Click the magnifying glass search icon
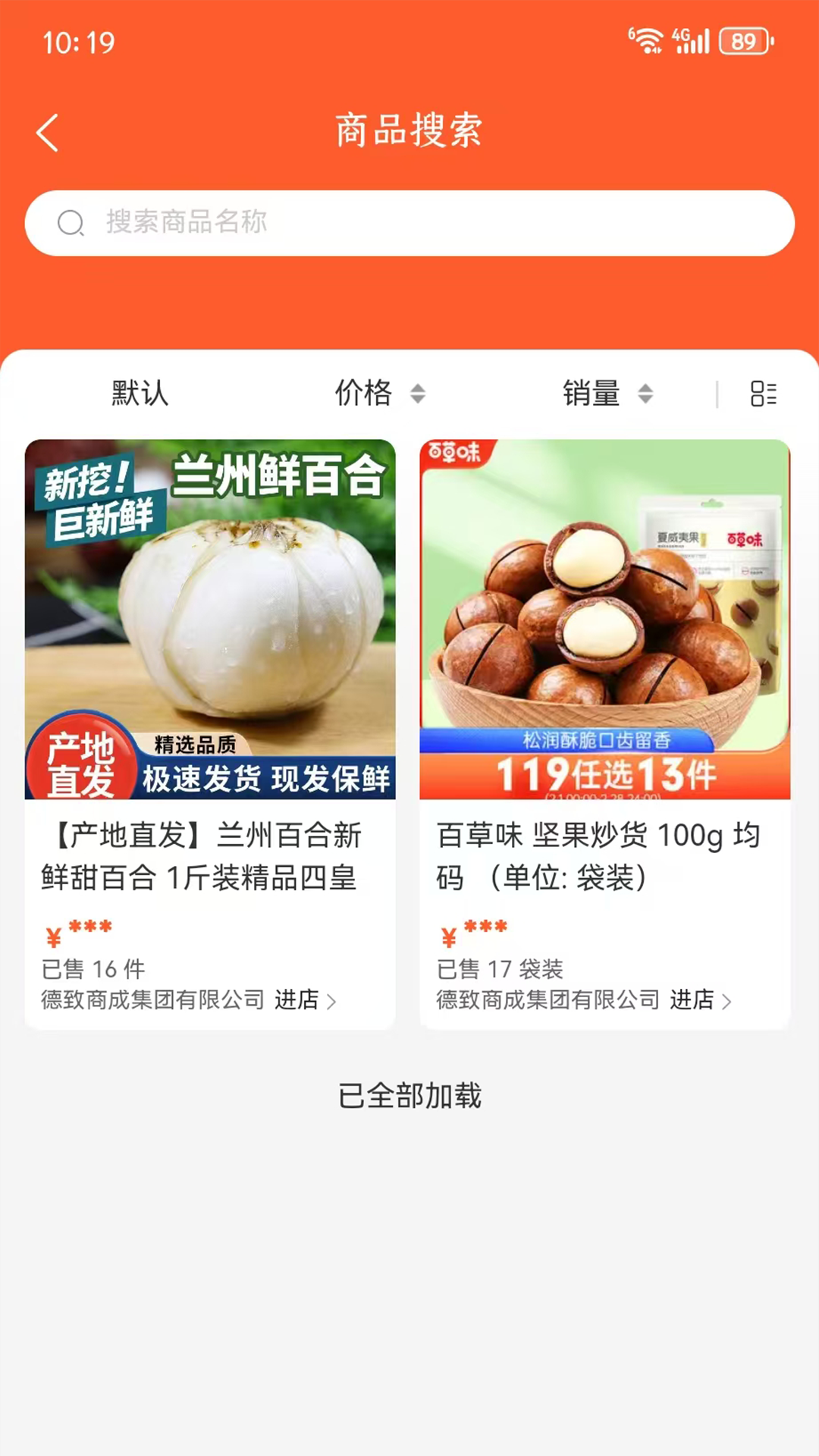The width and height of the screenshot is (819, 1456). [x=71, y=222]
